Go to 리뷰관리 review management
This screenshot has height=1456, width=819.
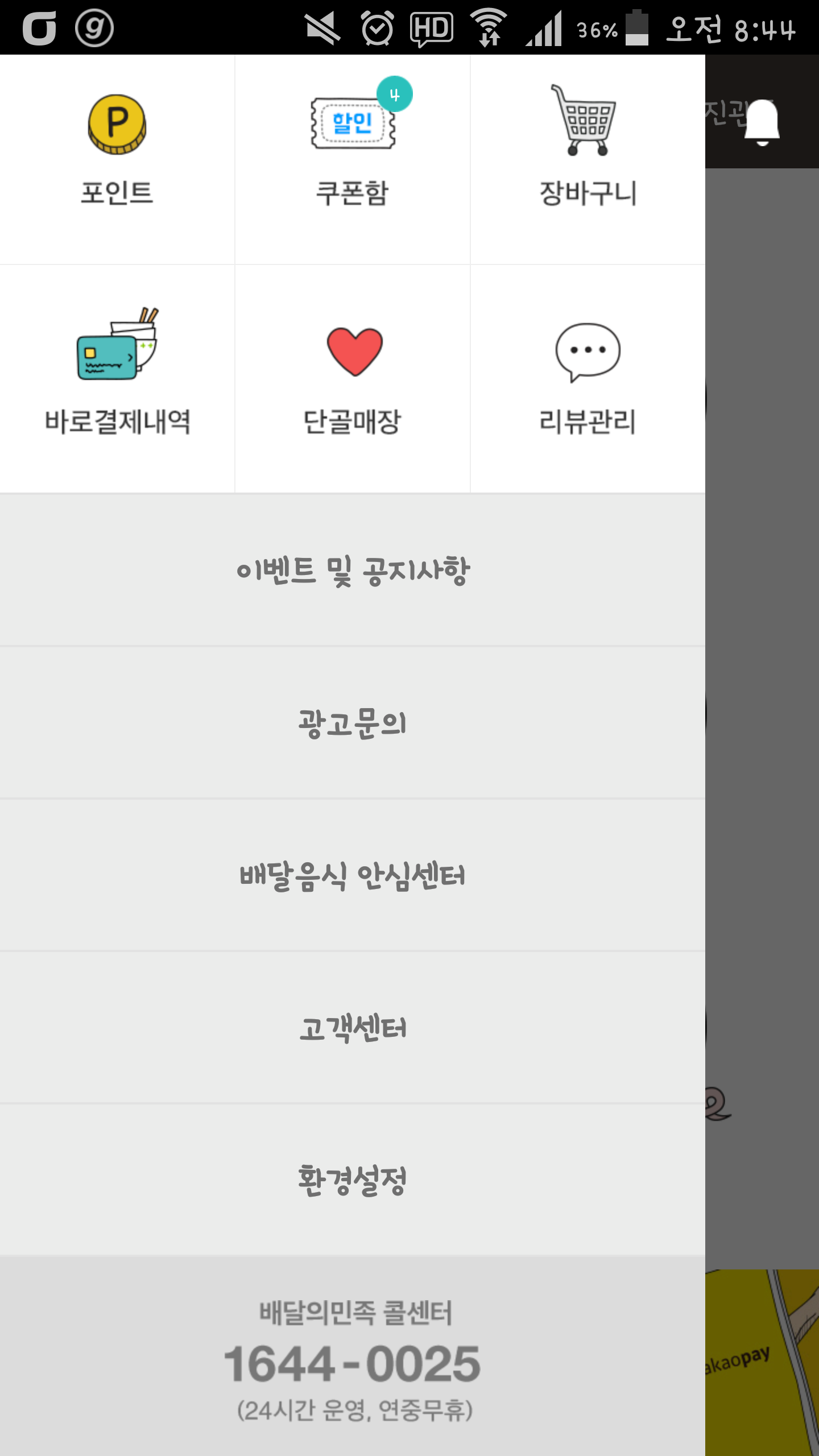click(x=588, y=378)
